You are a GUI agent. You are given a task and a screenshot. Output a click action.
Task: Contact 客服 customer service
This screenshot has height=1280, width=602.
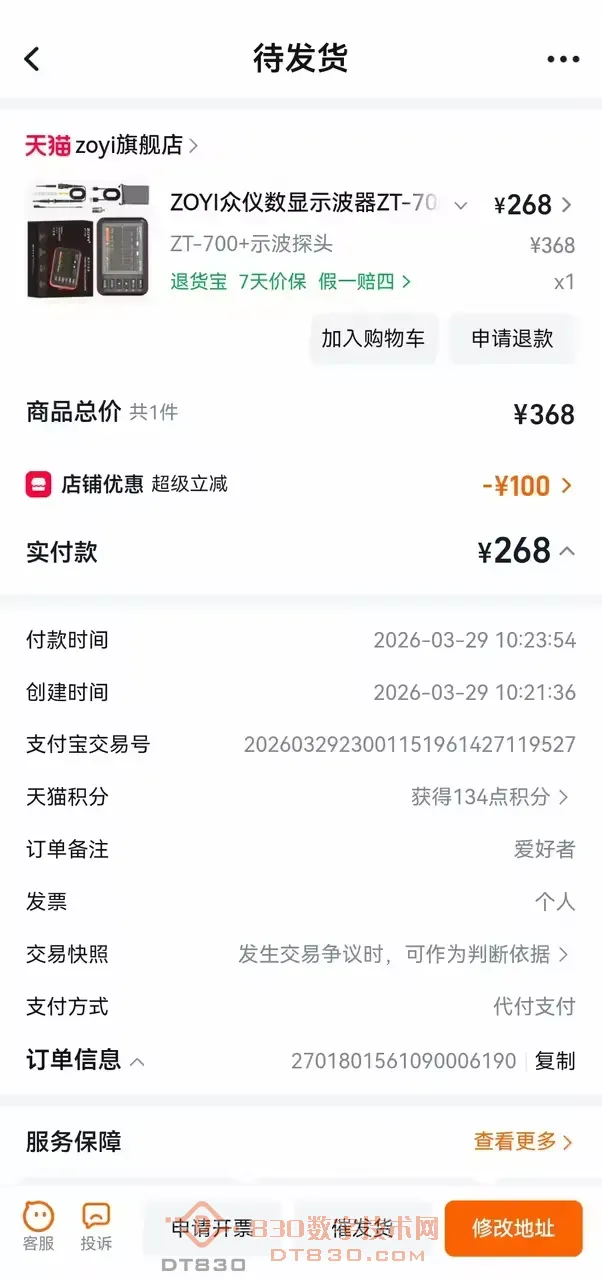pyautogui.click(x=39, y=1227)
